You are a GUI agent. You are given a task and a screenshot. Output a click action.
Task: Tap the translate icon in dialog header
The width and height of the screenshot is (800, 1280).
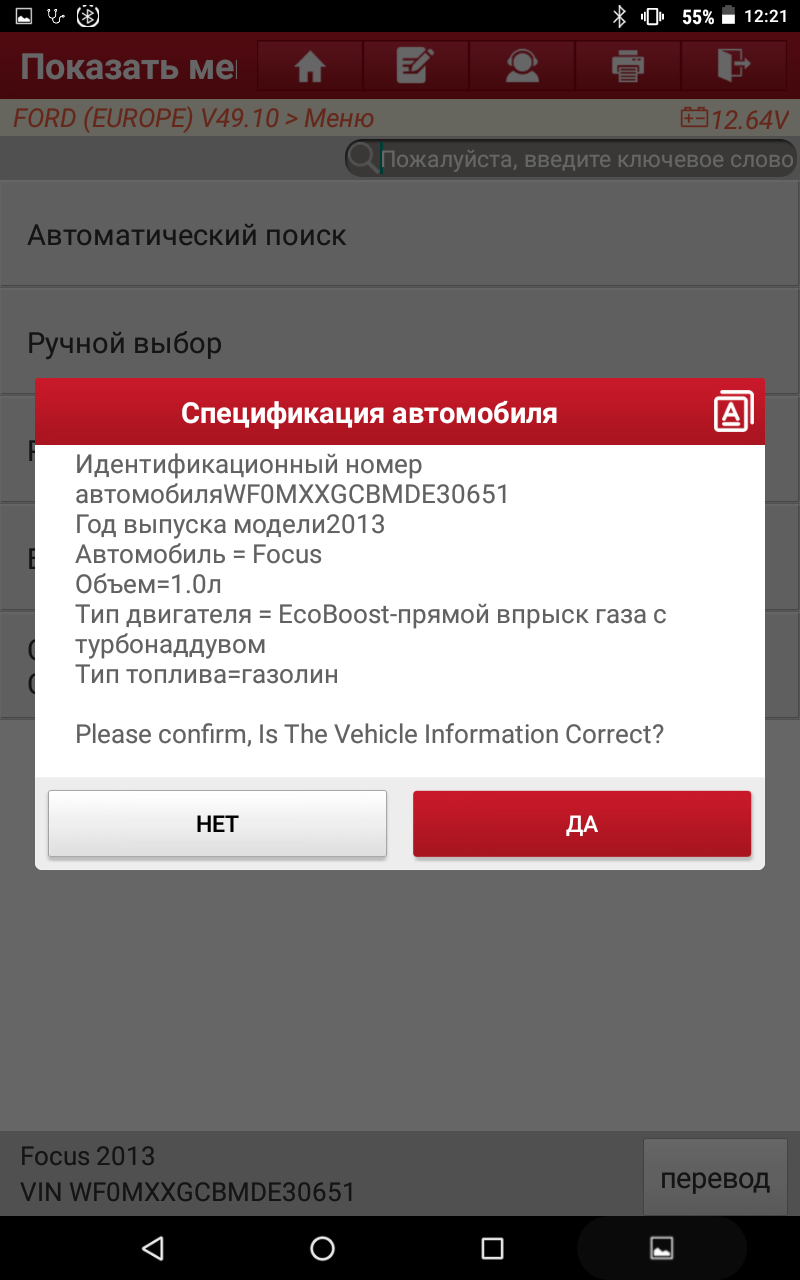pyautogui.click(x=733, y=412)
